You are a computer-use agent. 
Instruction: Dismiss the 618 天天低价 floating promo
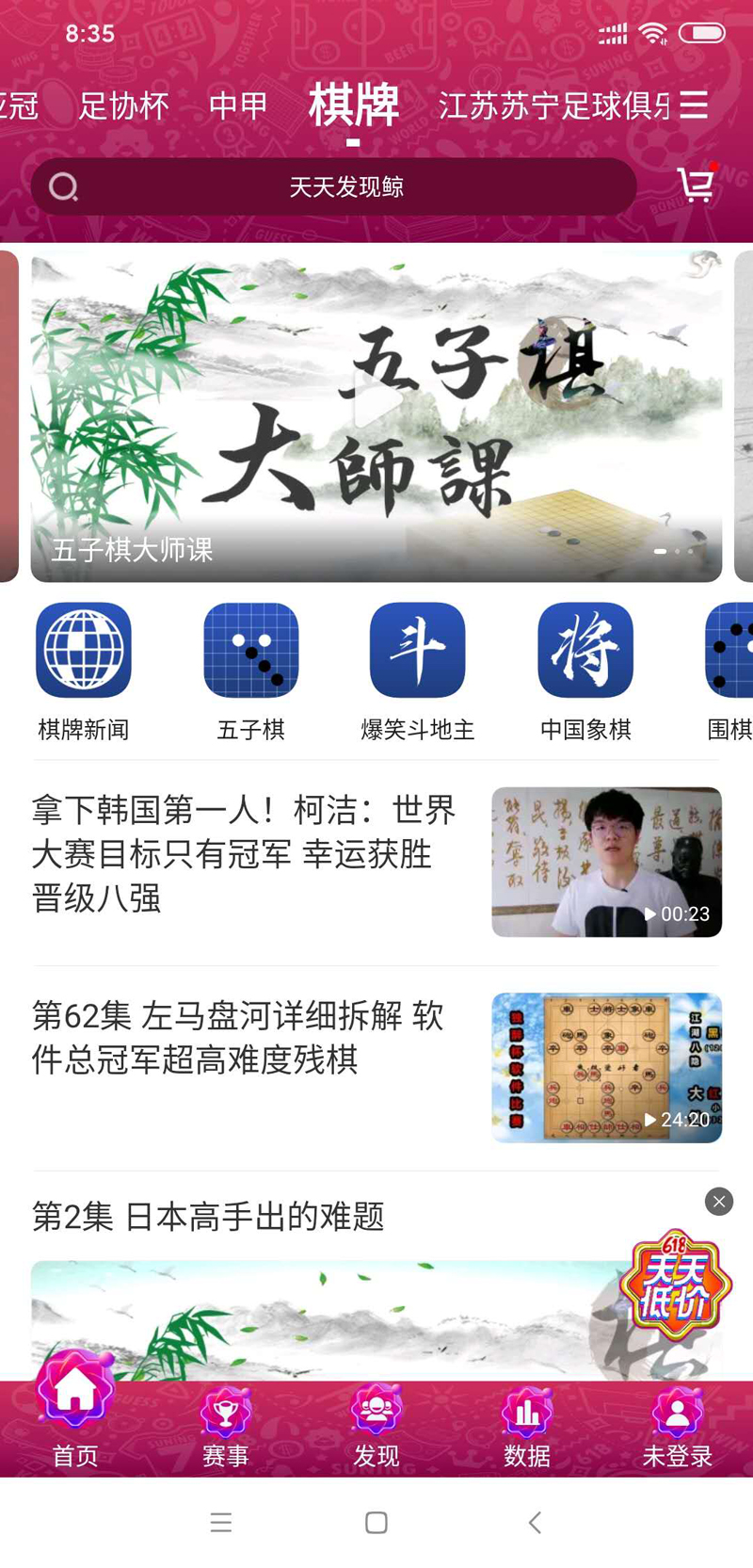719,1201
